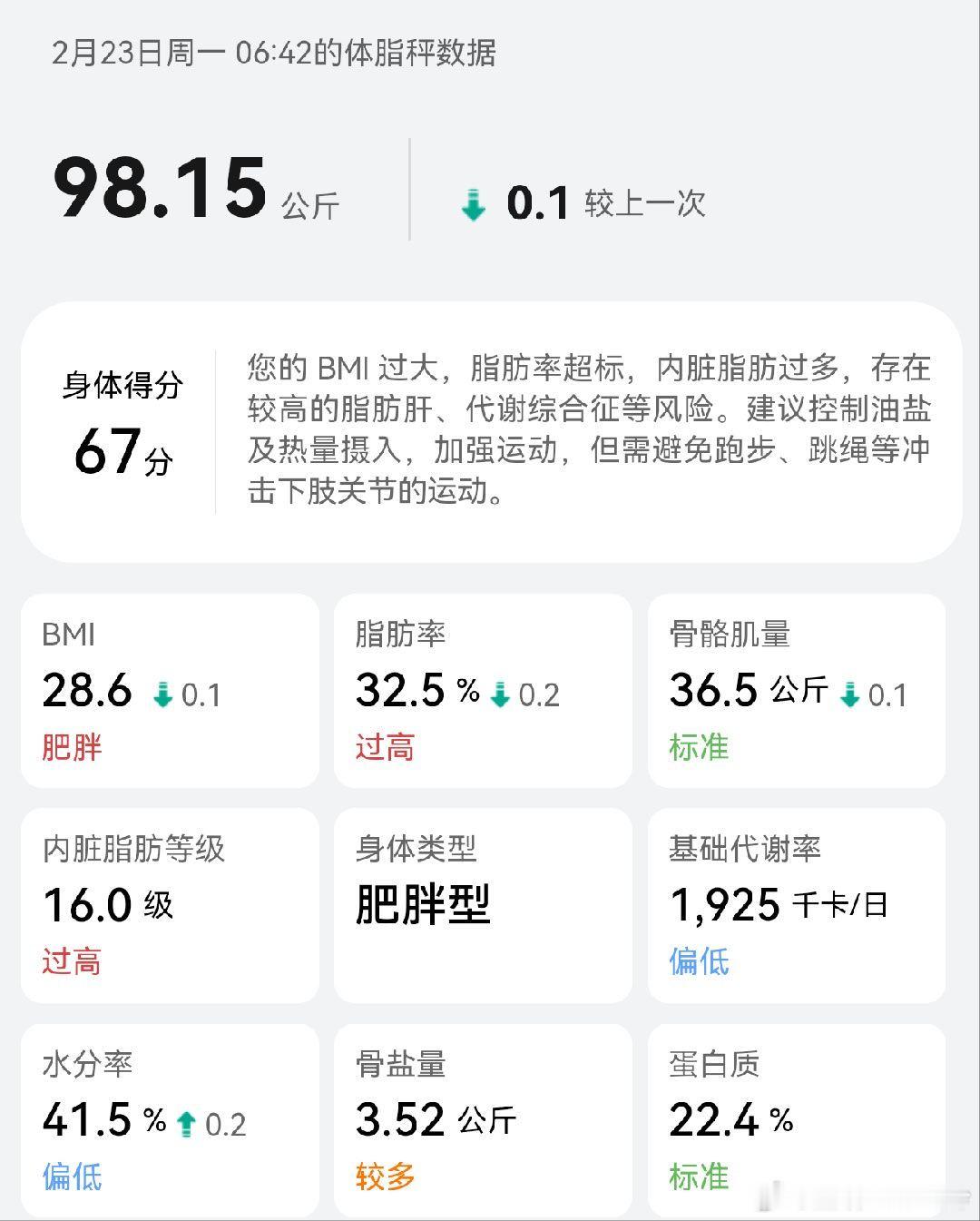
Task: Click the green up arrow next to 水分率
Action: 186,1123
